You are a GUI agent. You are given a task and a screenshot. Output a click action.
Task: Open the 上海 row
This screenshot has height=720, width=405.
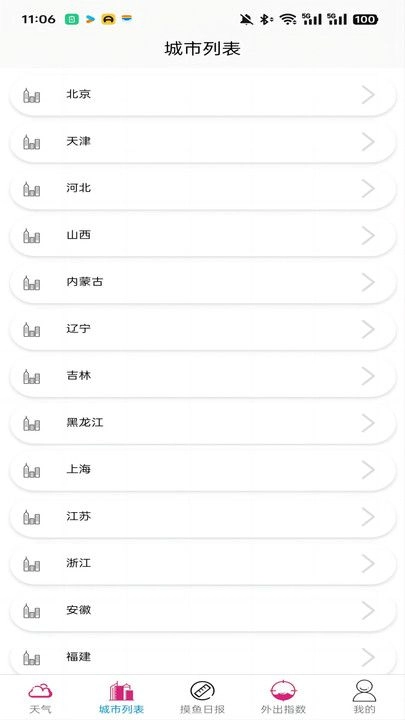pyautogui.click(x=202, y=470)
